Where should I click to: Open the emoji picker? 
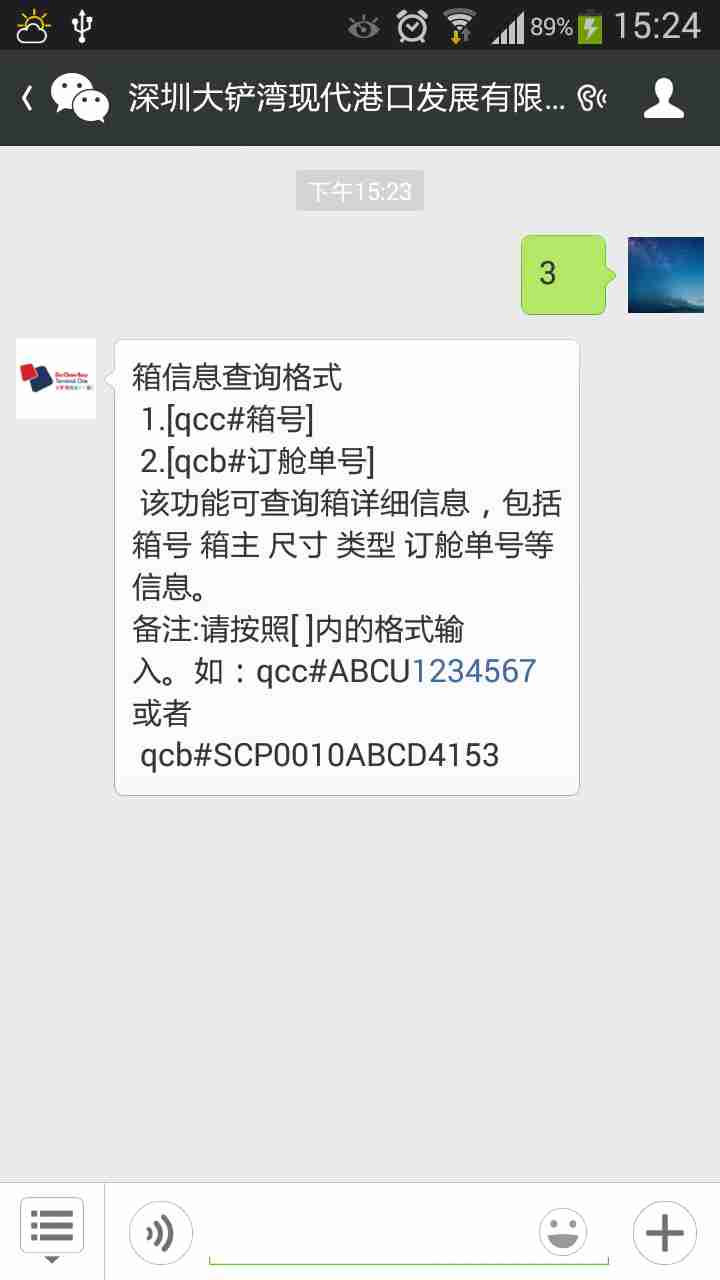coord(563,1233)
